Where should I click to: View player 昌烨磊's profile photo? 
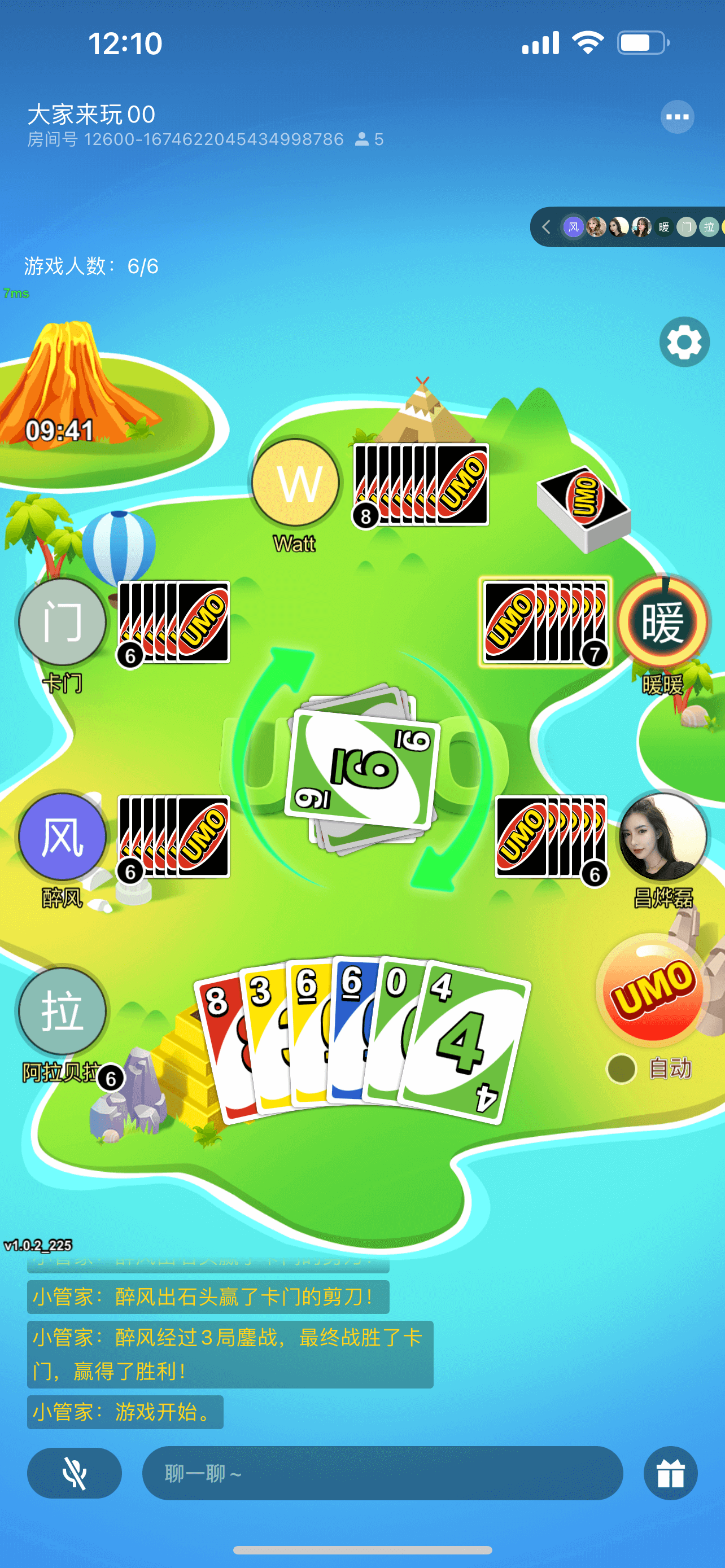point(662,837)
